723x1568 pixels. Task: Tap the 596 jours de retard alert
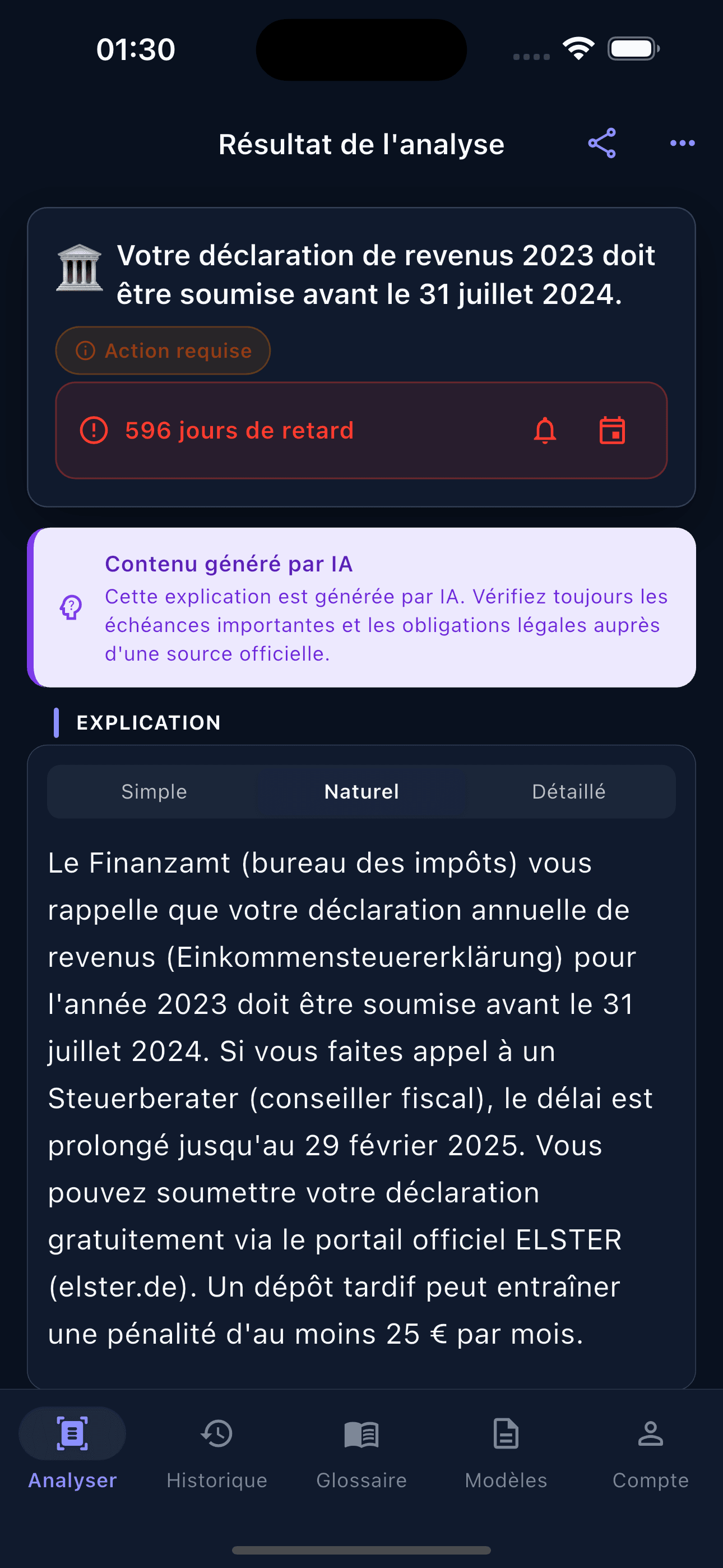pos(240,430)
